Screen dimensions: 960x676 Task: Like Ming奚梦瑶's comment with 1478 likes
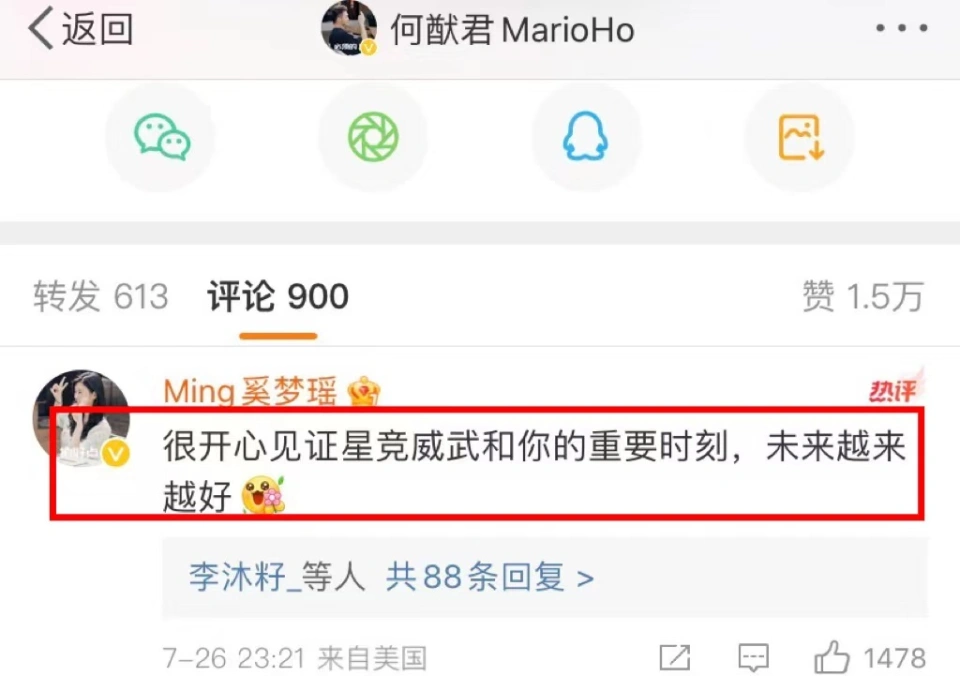click(832, 657)
